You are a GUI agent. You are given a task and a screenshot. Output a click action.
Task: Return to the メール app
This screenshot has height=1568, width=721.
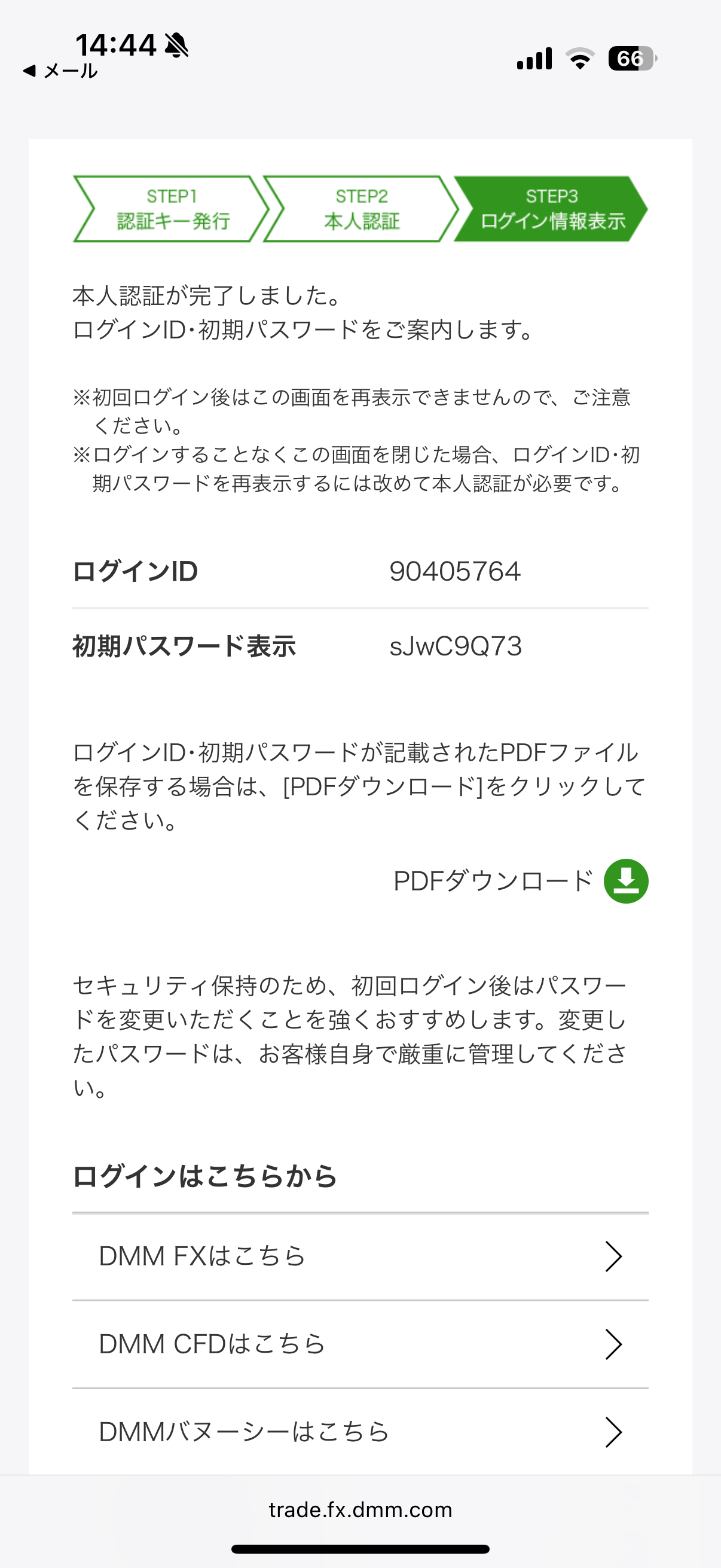pos(60,71)
